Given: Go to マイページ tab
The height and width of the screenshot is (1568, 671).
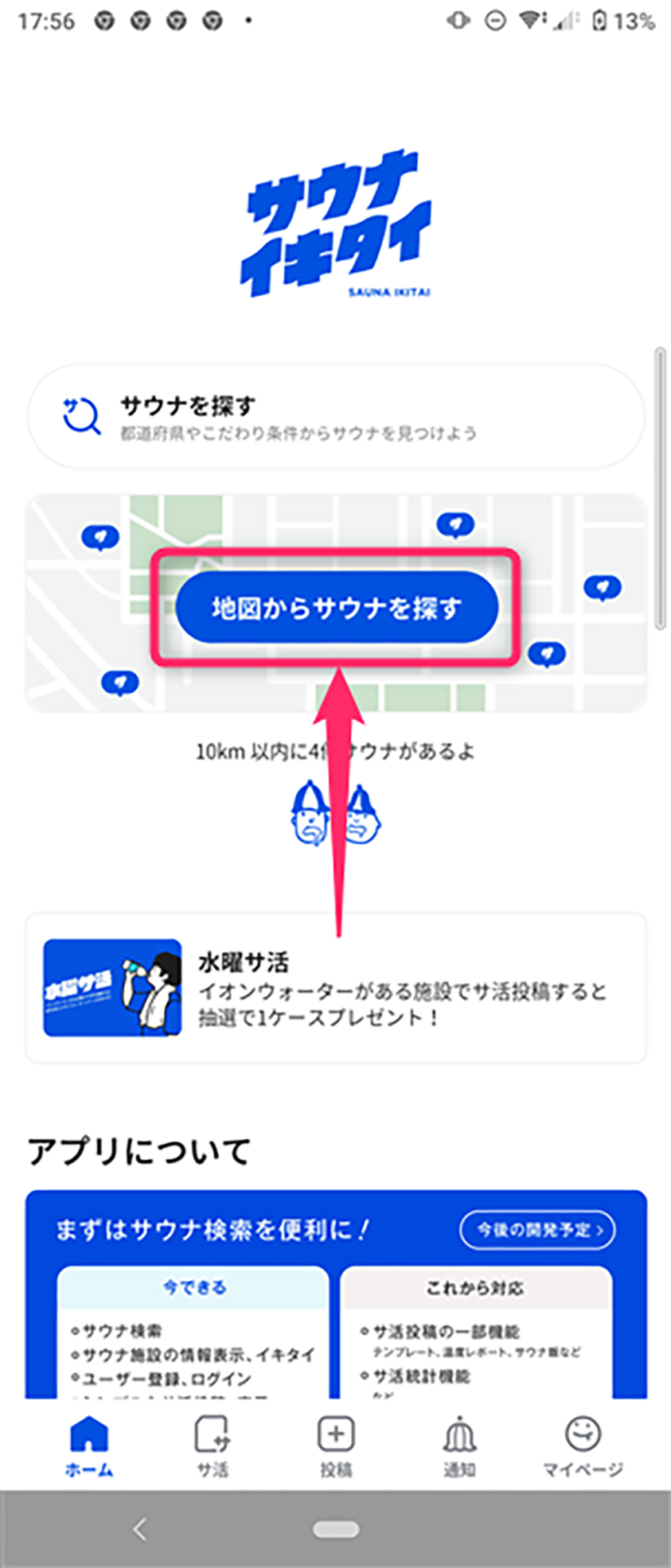Looking at the screenshot, I should pos(583,1445).
